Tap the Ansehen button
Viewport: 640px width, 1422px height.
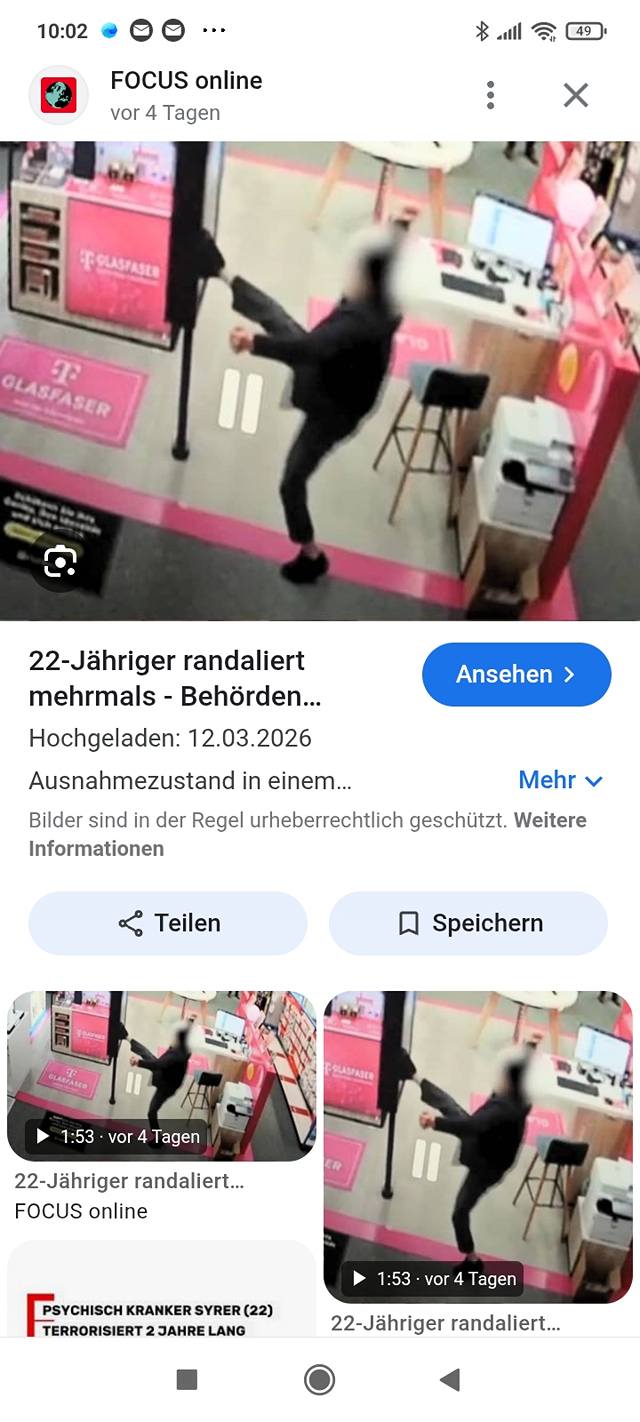click(516, 674)
